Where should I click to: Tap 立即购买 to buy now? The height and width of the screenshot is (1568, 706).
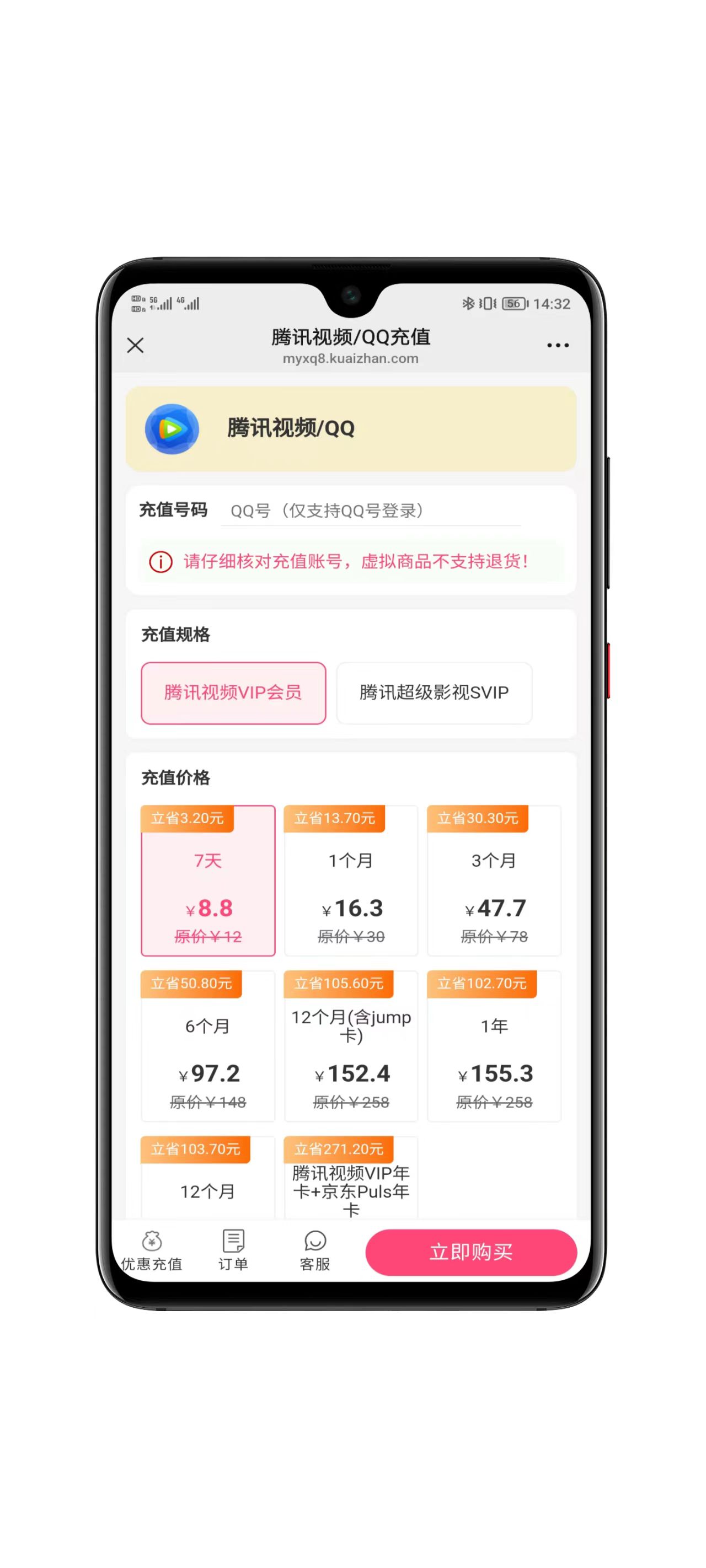(x=471, y=1252)
